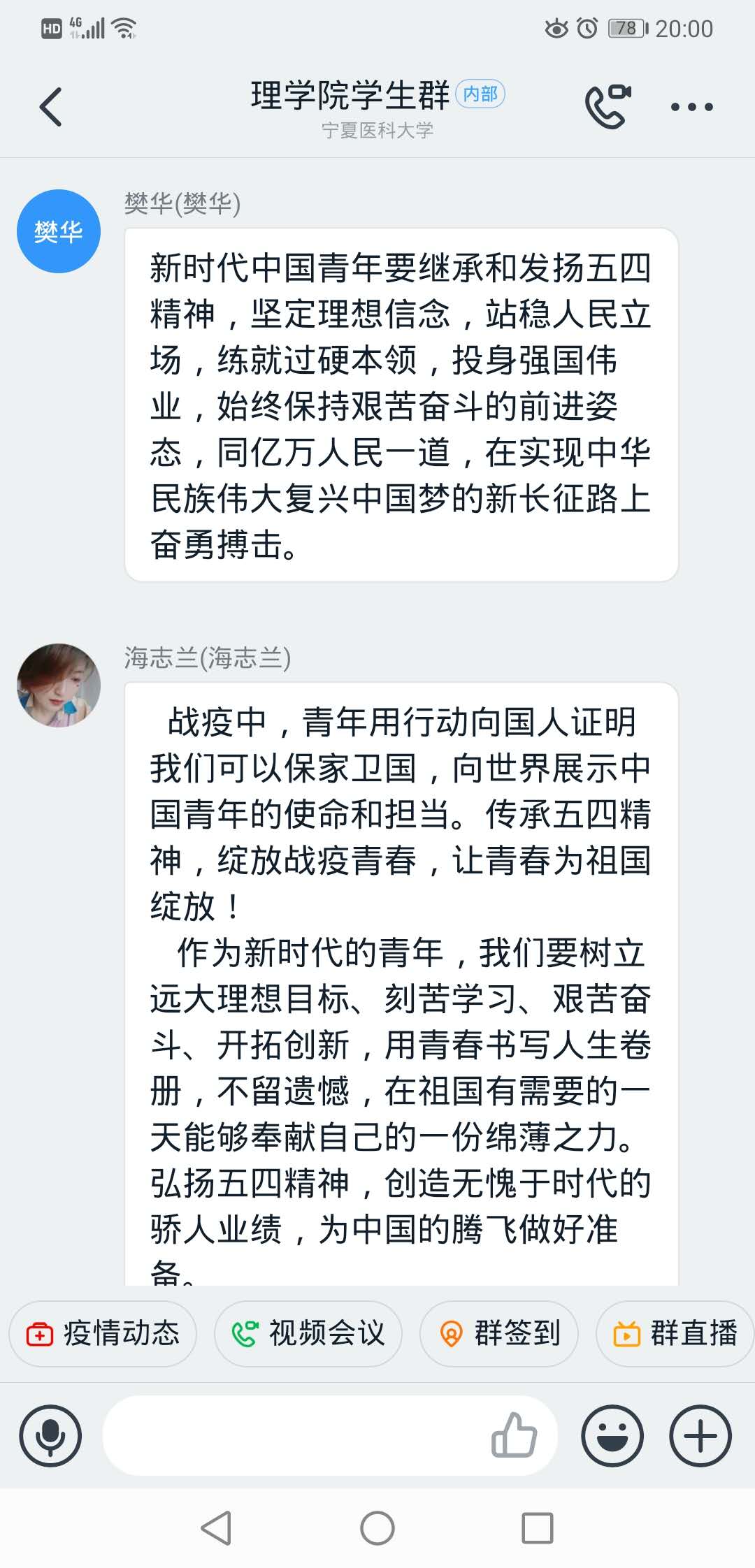
Task: Go back from 理学院学生群 chat
Action: [51, 107]
